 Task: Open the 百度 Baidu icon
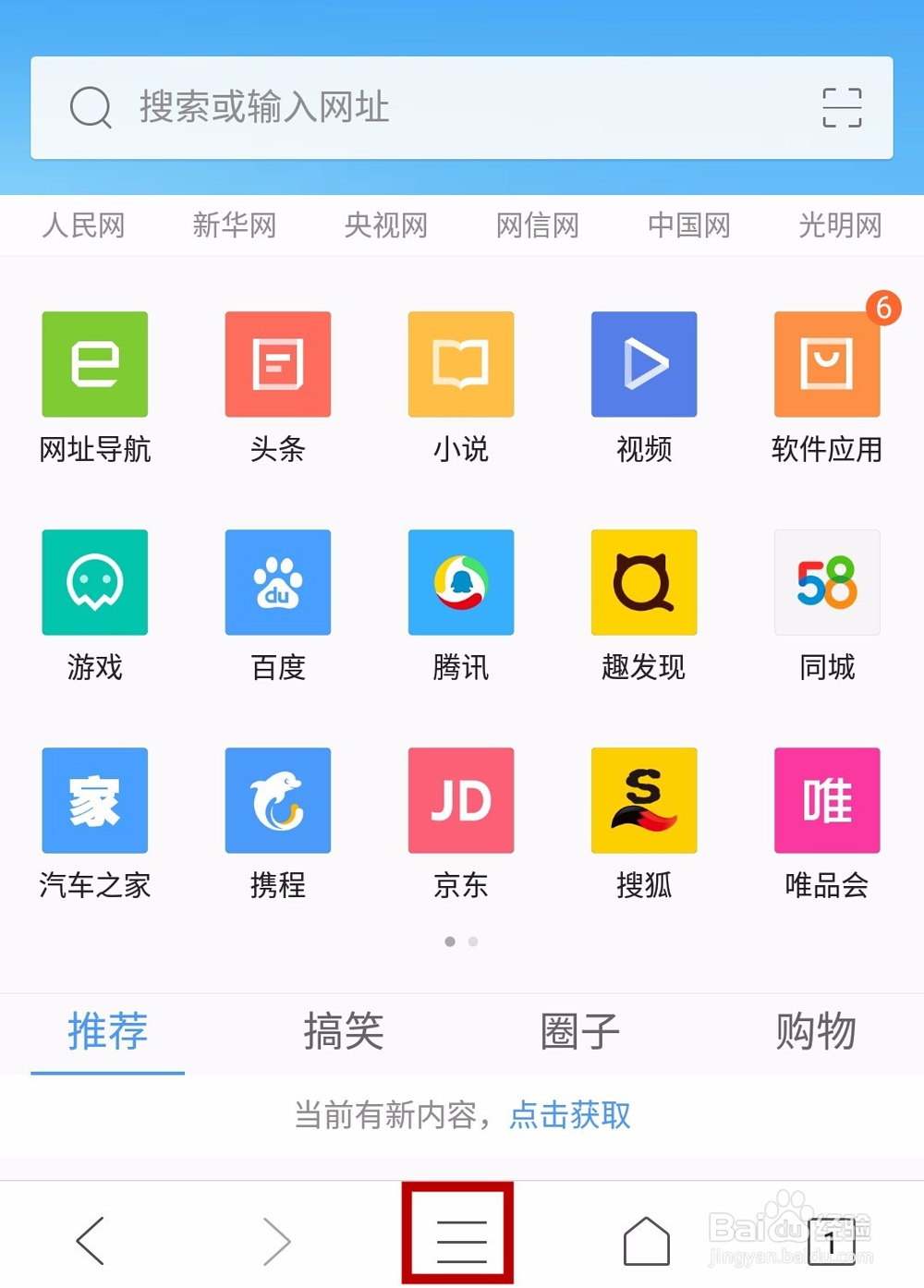276,583
